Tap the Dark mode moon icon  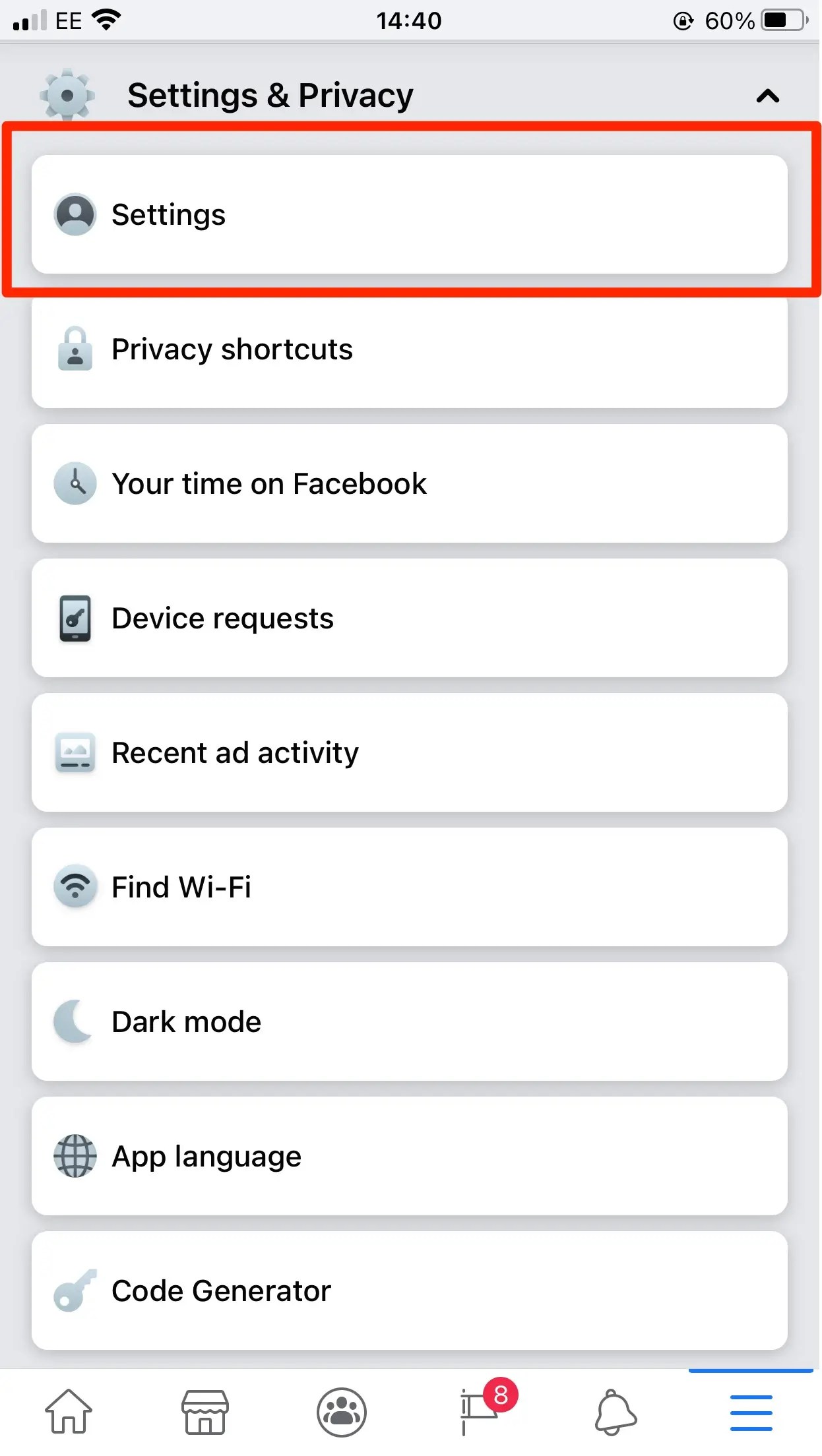(75, 1021)
